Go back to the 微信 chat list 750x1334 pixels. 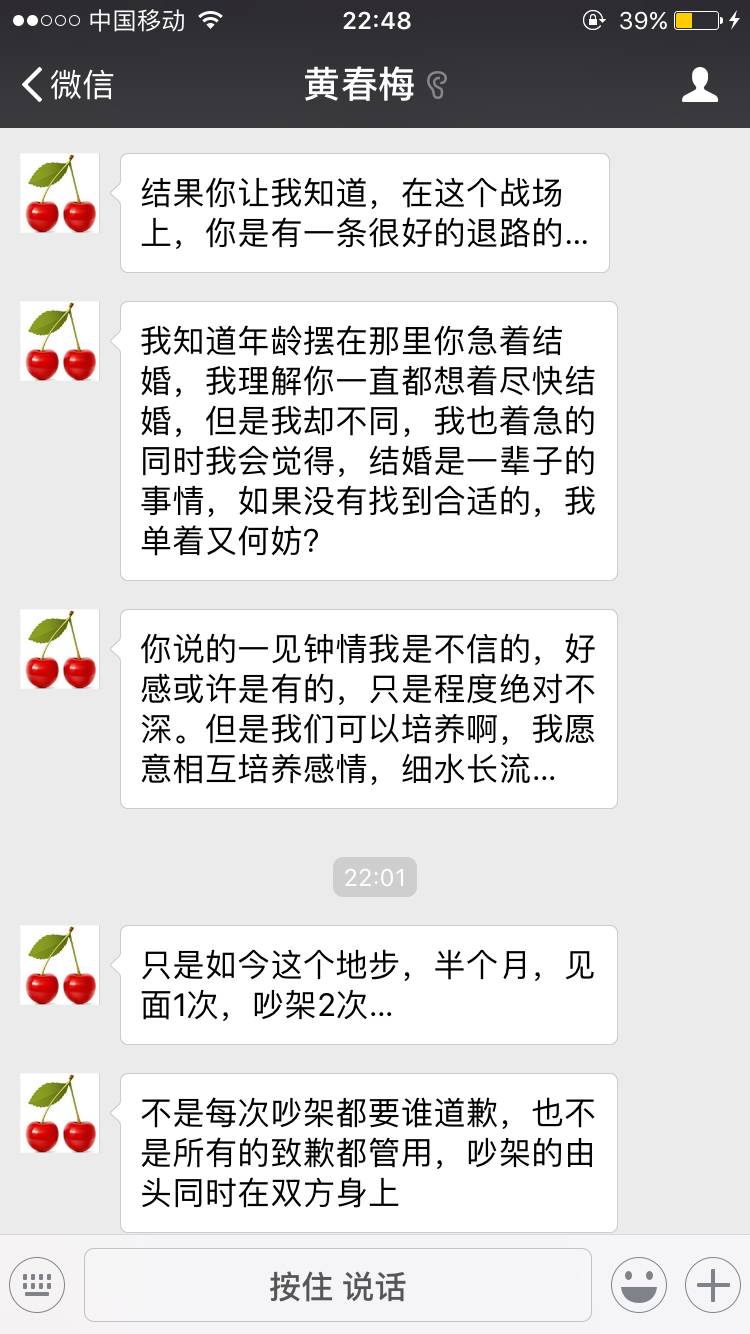[x=68, y=85]
